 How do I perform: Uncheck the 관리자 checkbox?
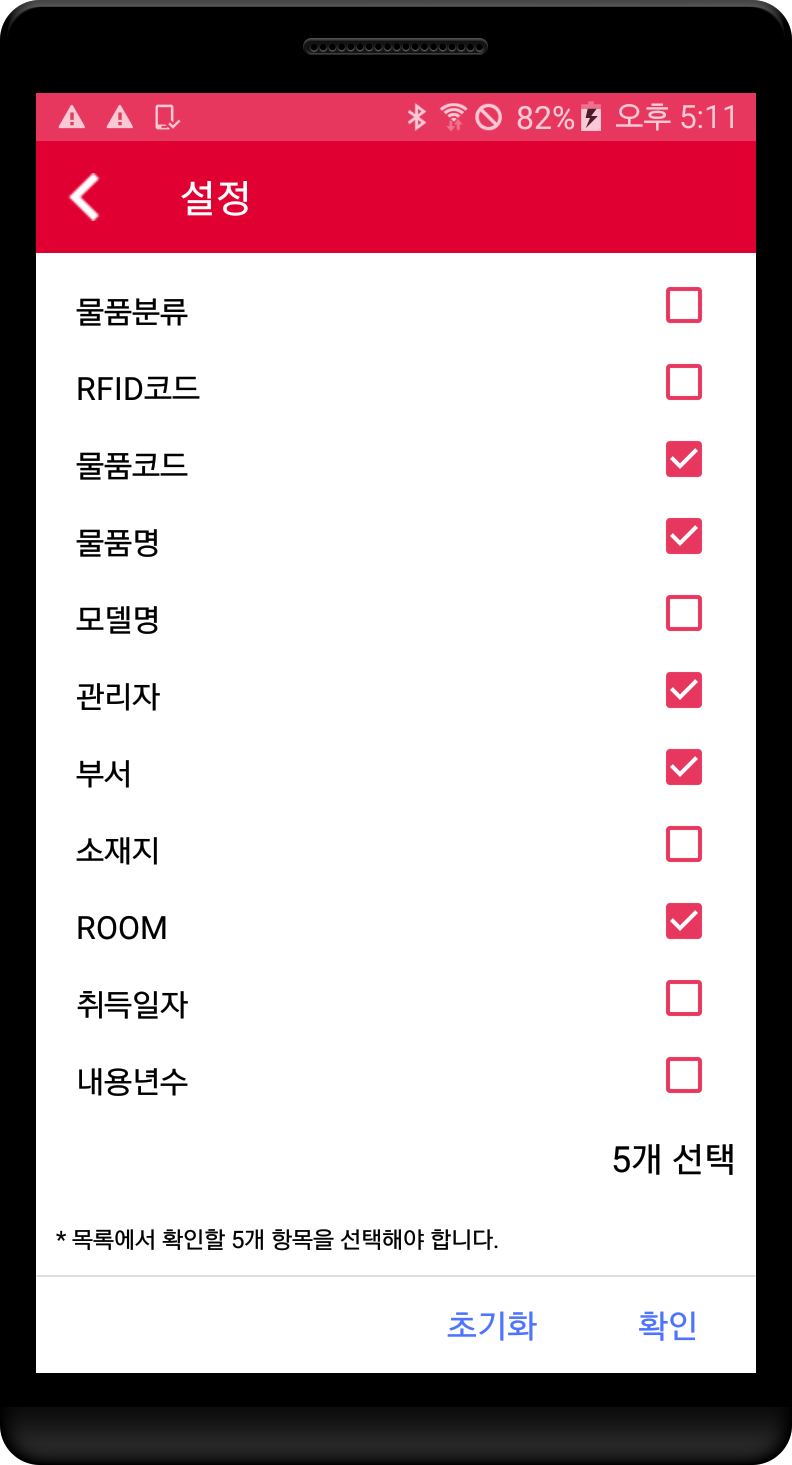(x=684, y=690)
